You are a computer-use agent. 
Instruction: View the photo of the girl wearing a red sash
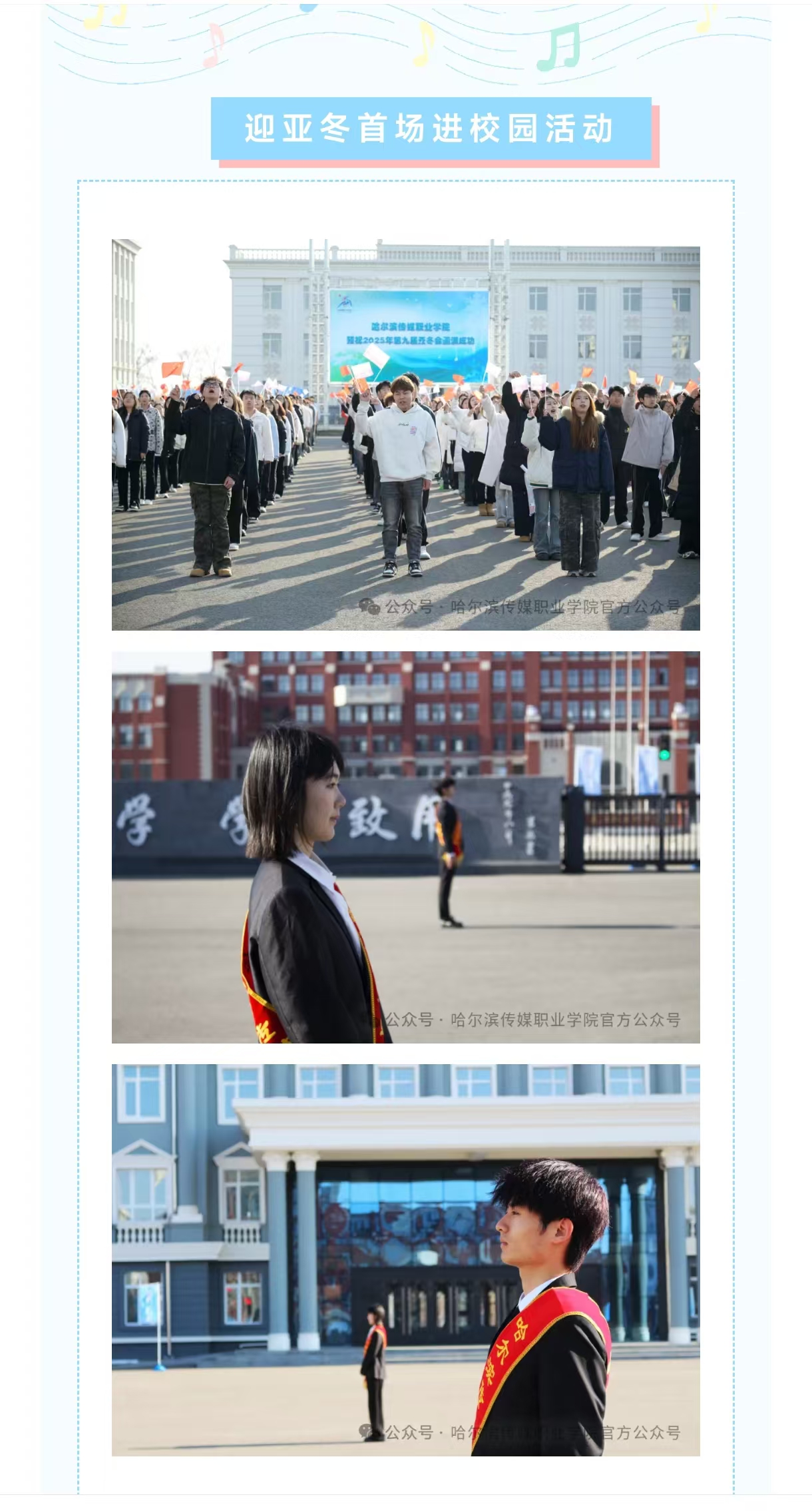pyautogui.click(x=405, y=847)
